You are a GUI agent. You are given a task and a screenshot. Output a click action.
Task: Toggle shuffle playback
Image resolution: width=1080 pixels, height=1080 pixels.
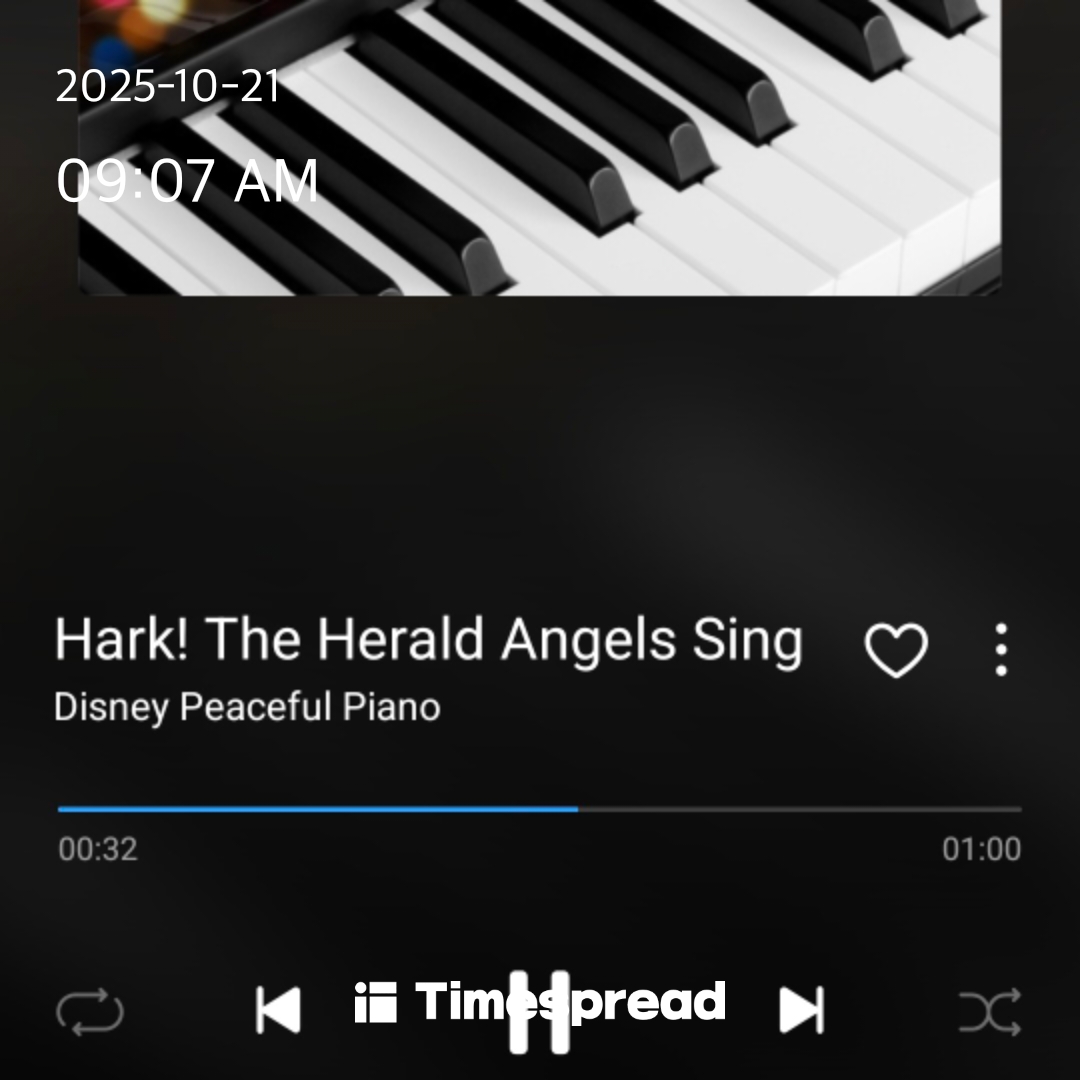989,1011
